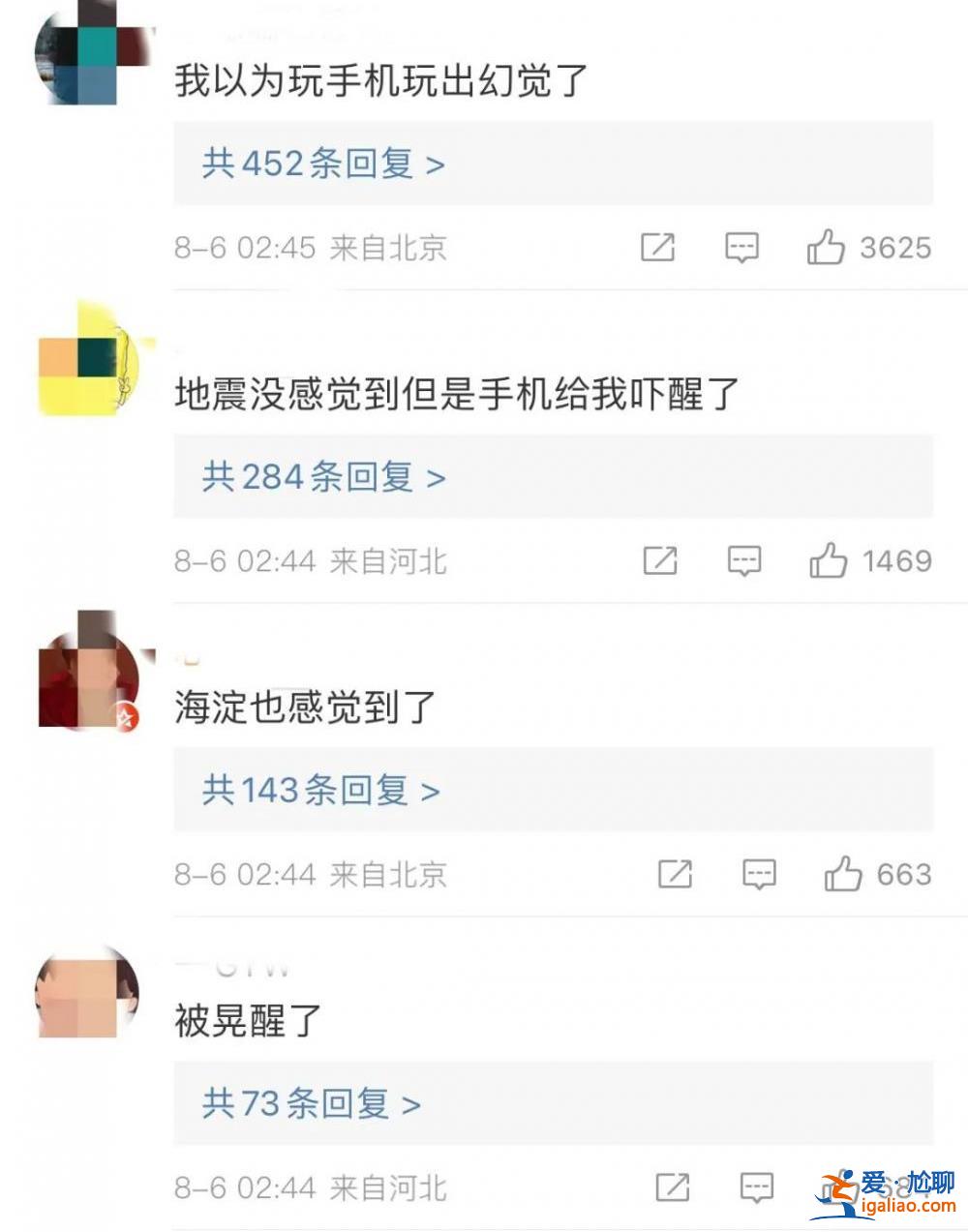Comment on the 海淀也感觉到了 post
This screenshot has height=1232, width=968.
[759, 874]
